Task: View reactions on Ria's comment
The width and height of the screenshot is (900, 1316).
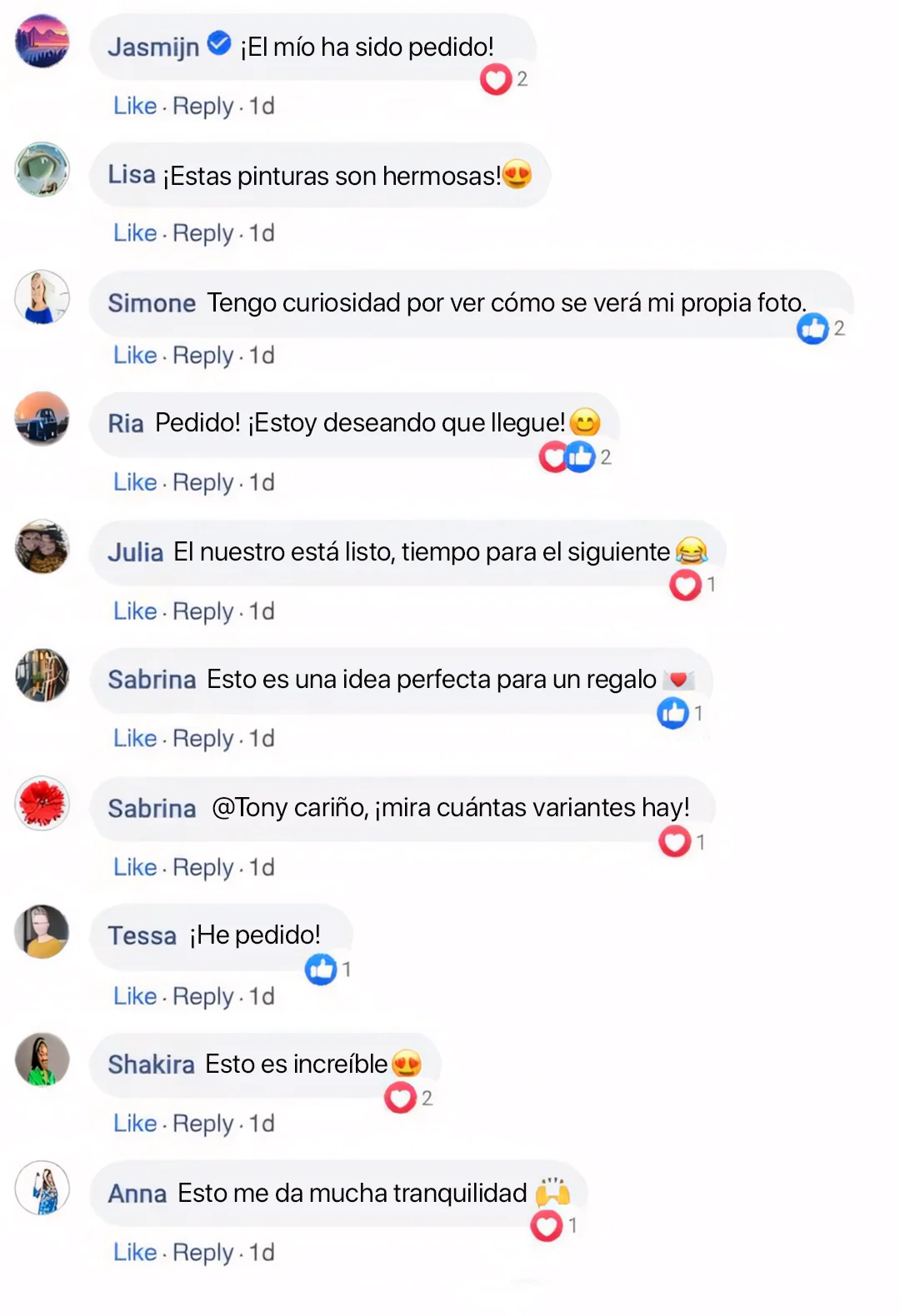Action: [575, 456]
